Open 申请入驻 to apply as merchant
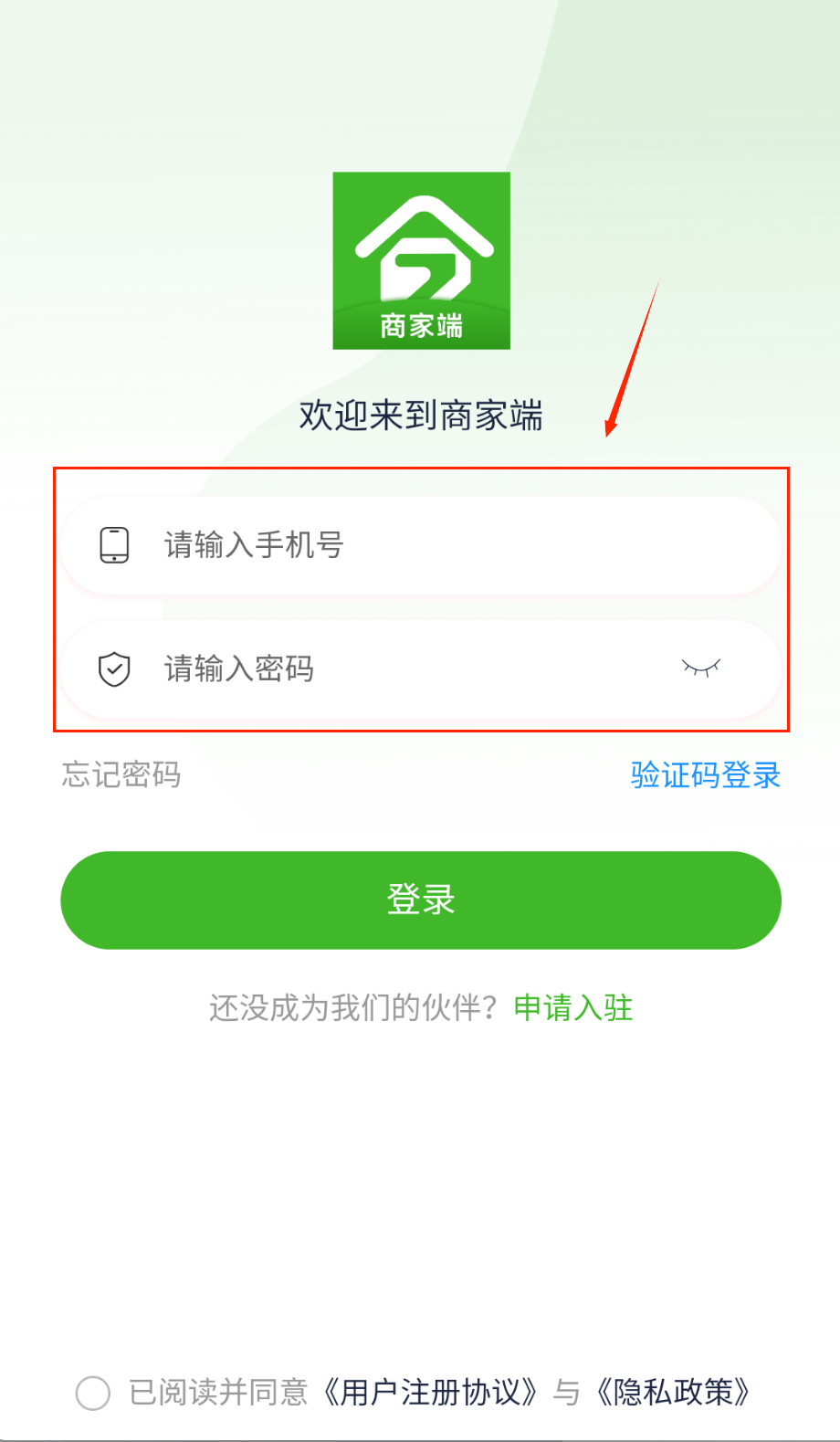 (x=573, y=1007)
